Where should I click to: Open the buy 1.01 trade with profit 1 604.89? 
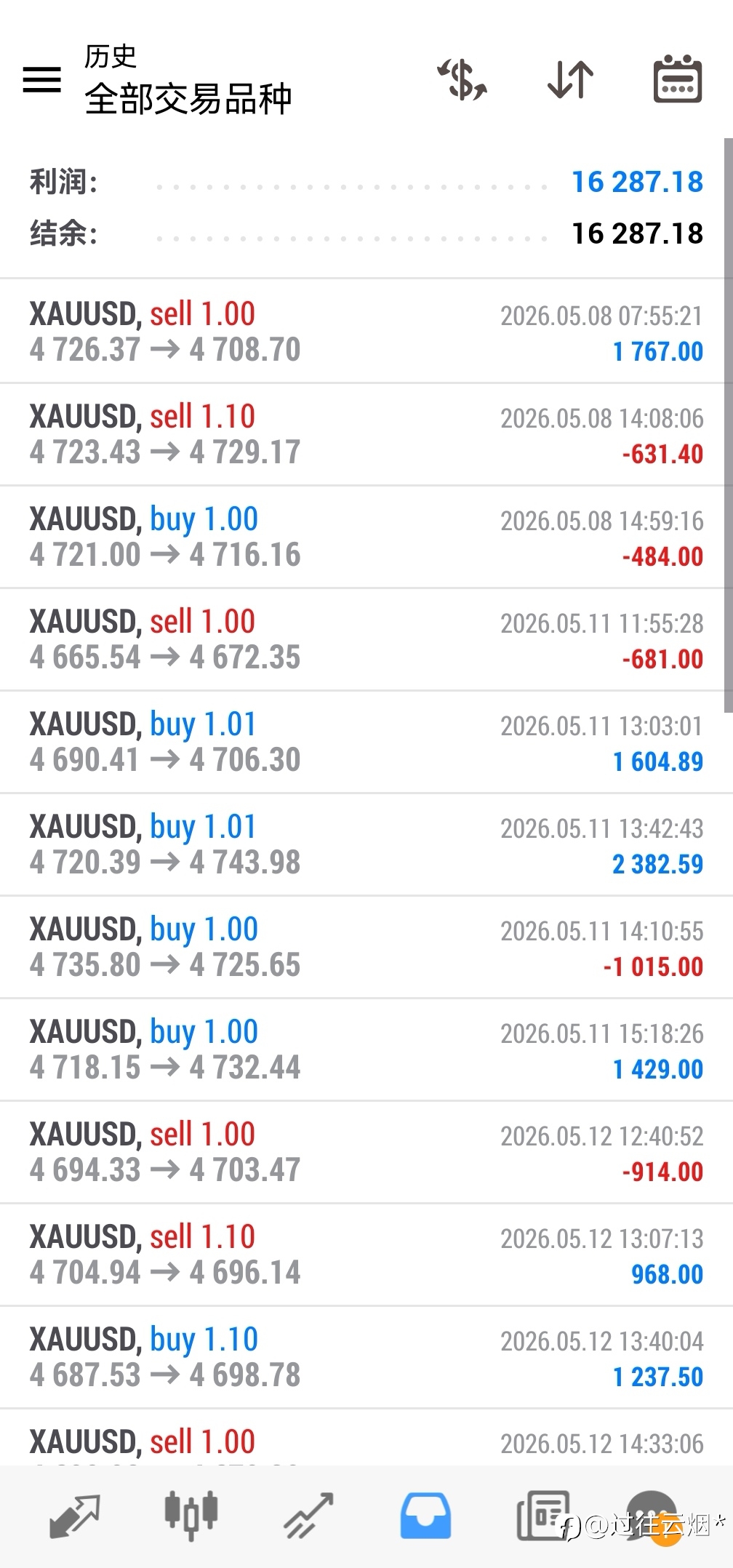[x=366, y=742]
